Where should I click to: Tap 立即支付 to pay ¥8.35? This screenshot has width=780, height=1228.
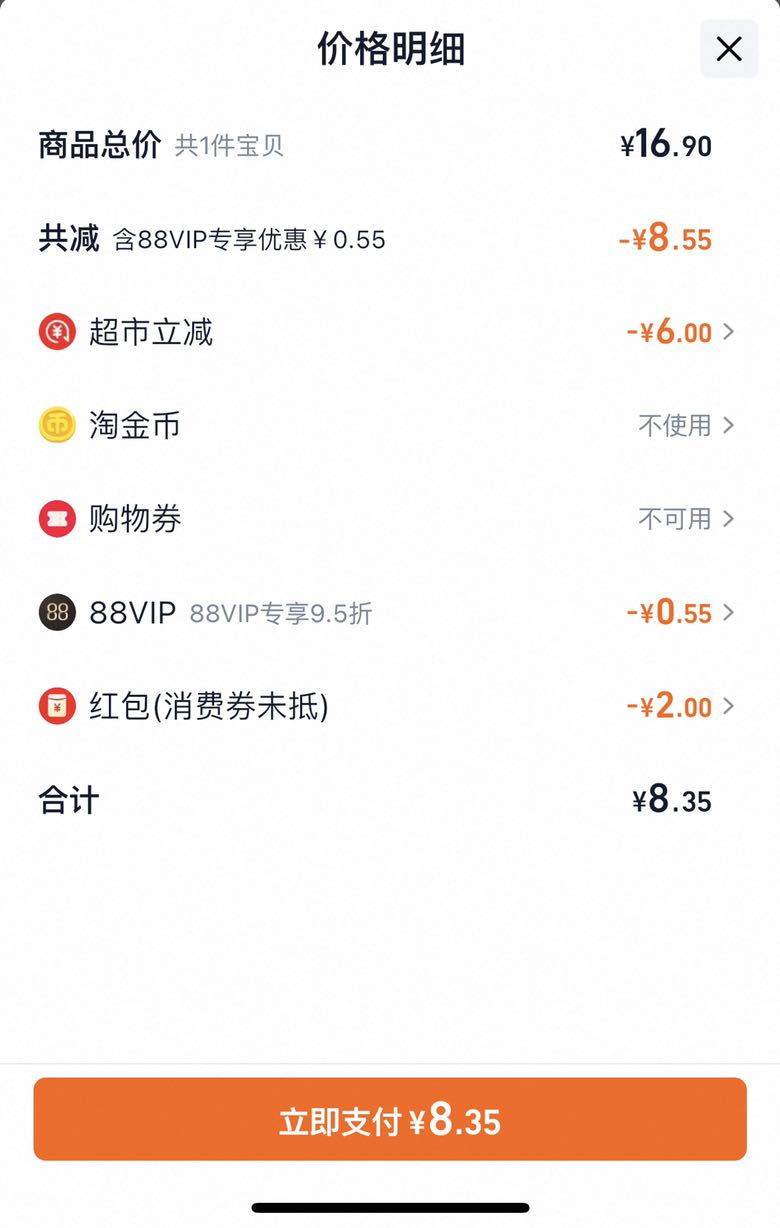pyautogui.click(x=390, y=1119)
